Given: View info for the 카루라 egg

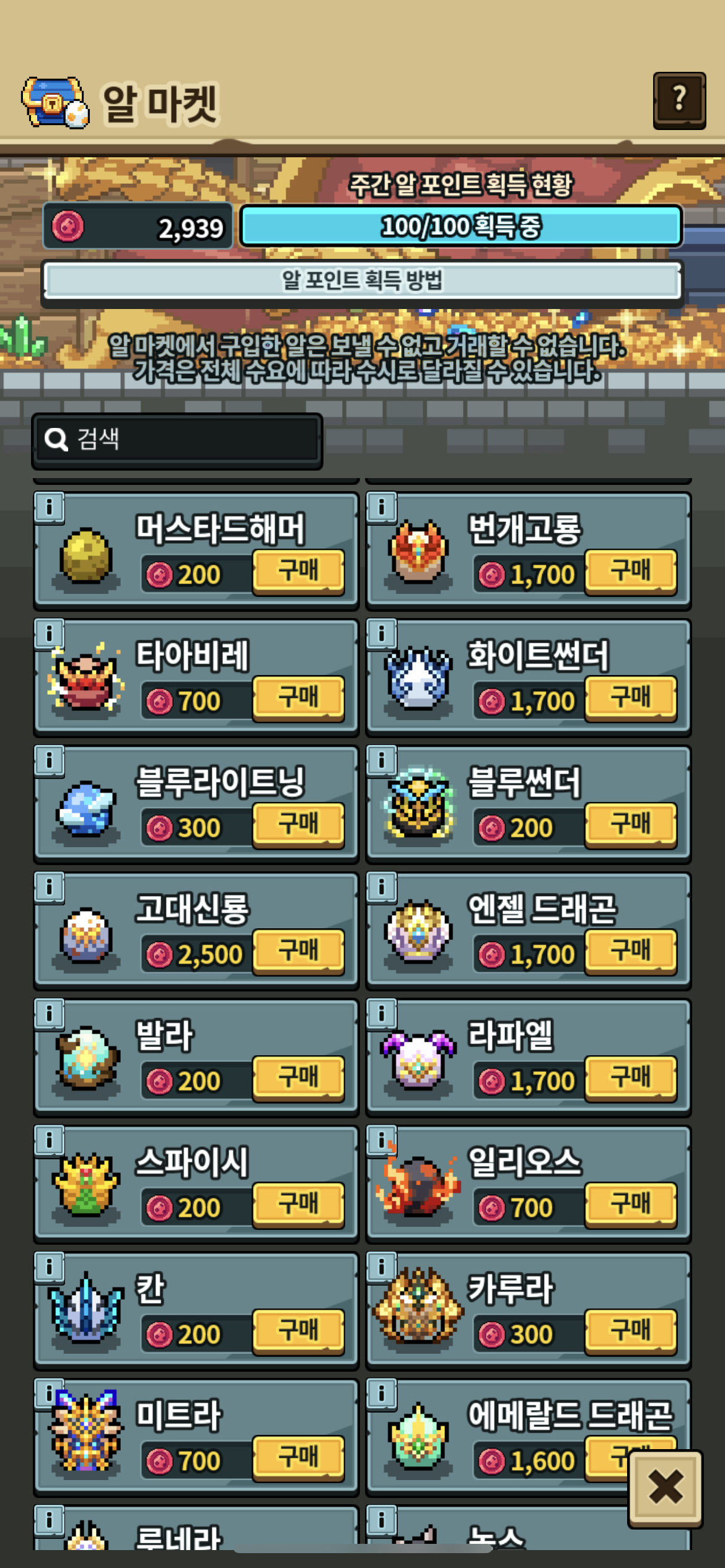Looking at the screenshot, I should point(382,1267).
